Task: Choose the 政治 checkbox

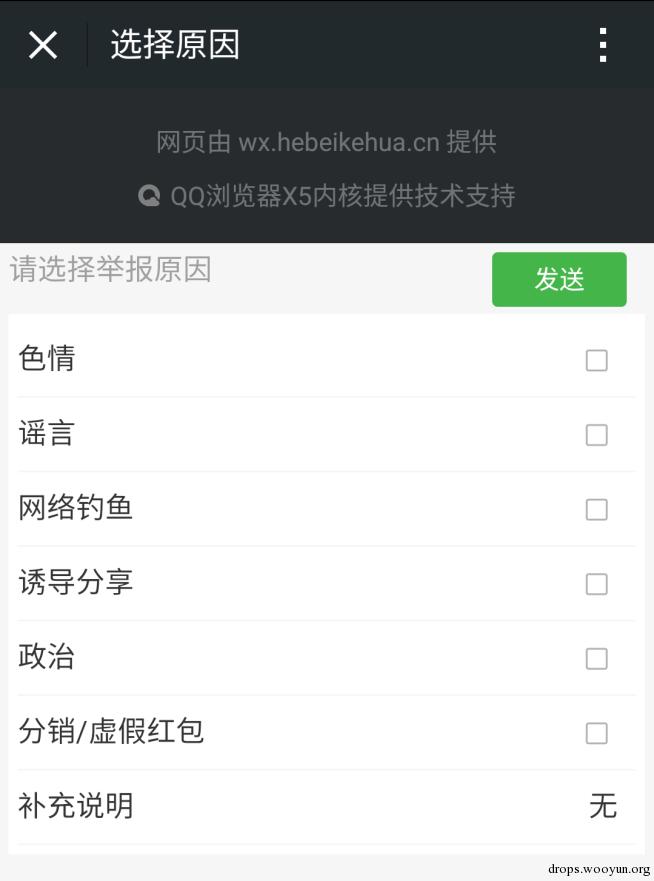Action: [596, 658]
